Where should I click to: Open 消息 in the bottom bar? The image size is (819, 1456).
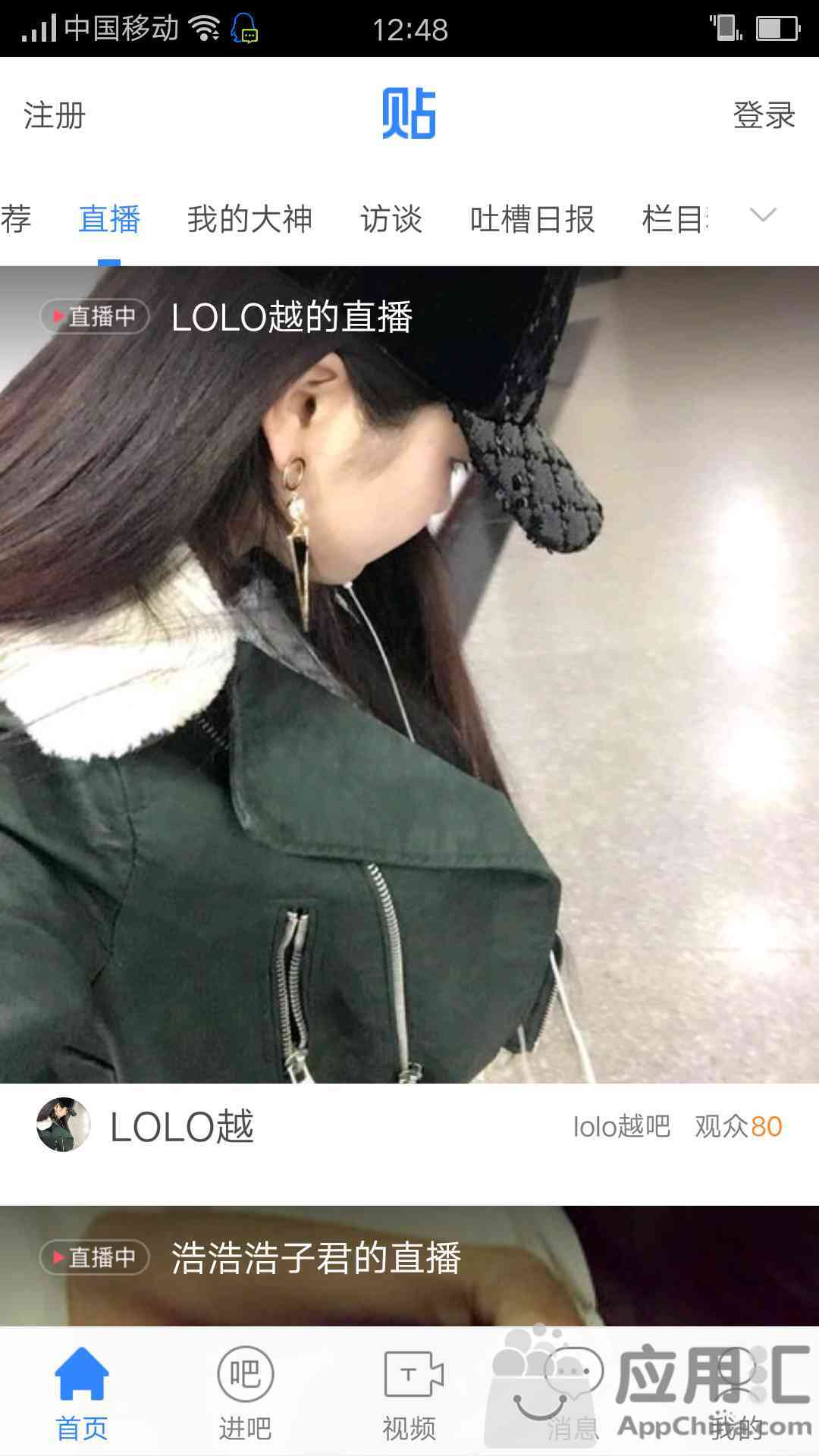(573, 1394)
